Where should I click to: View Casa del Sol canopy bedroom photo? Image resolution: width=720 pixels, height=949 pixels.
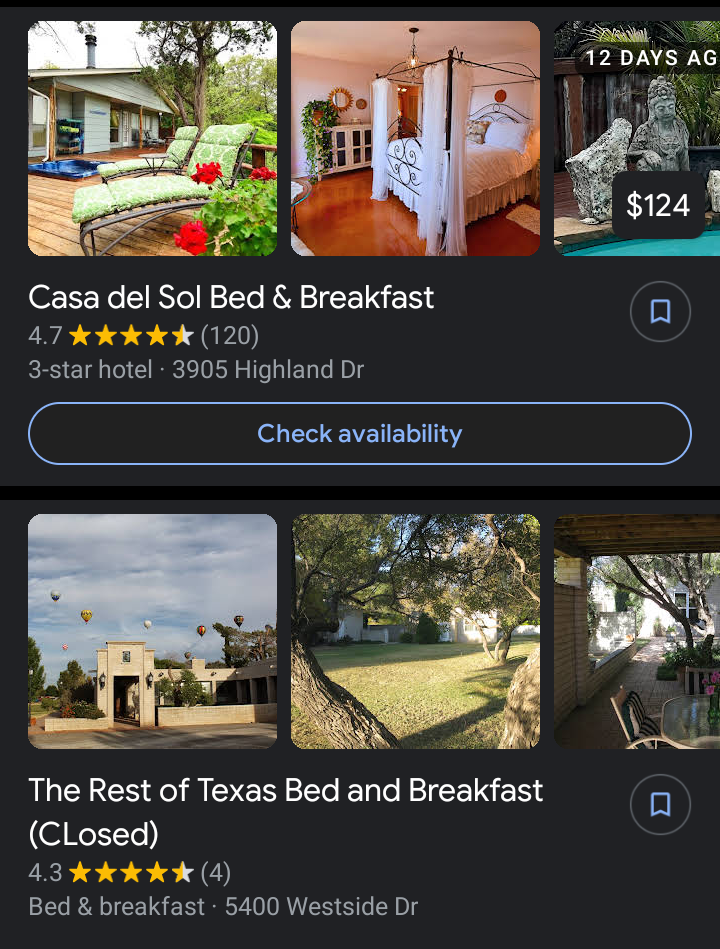pyautogui.click(x=415, y=139)
